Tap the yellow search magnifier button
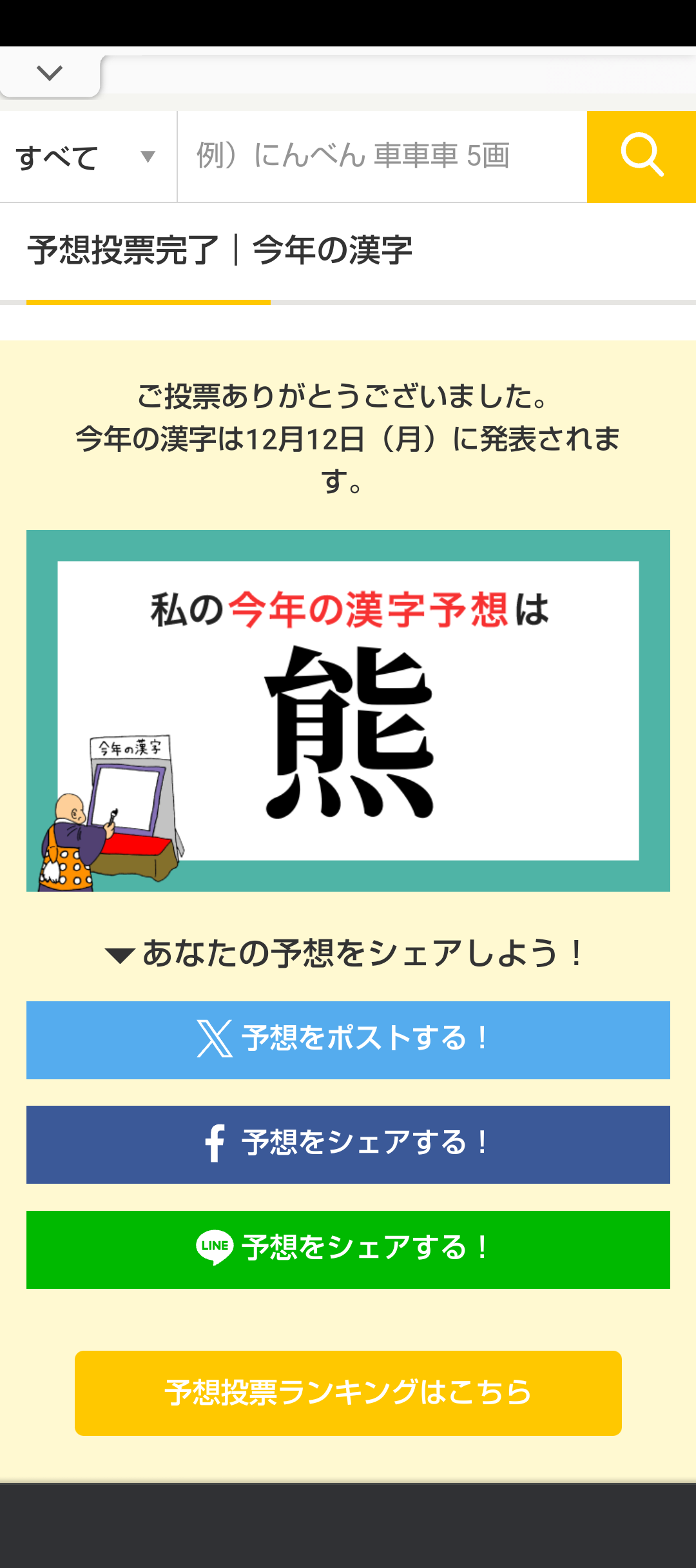Screen dimensions: 696x1568 click(641, 157)
